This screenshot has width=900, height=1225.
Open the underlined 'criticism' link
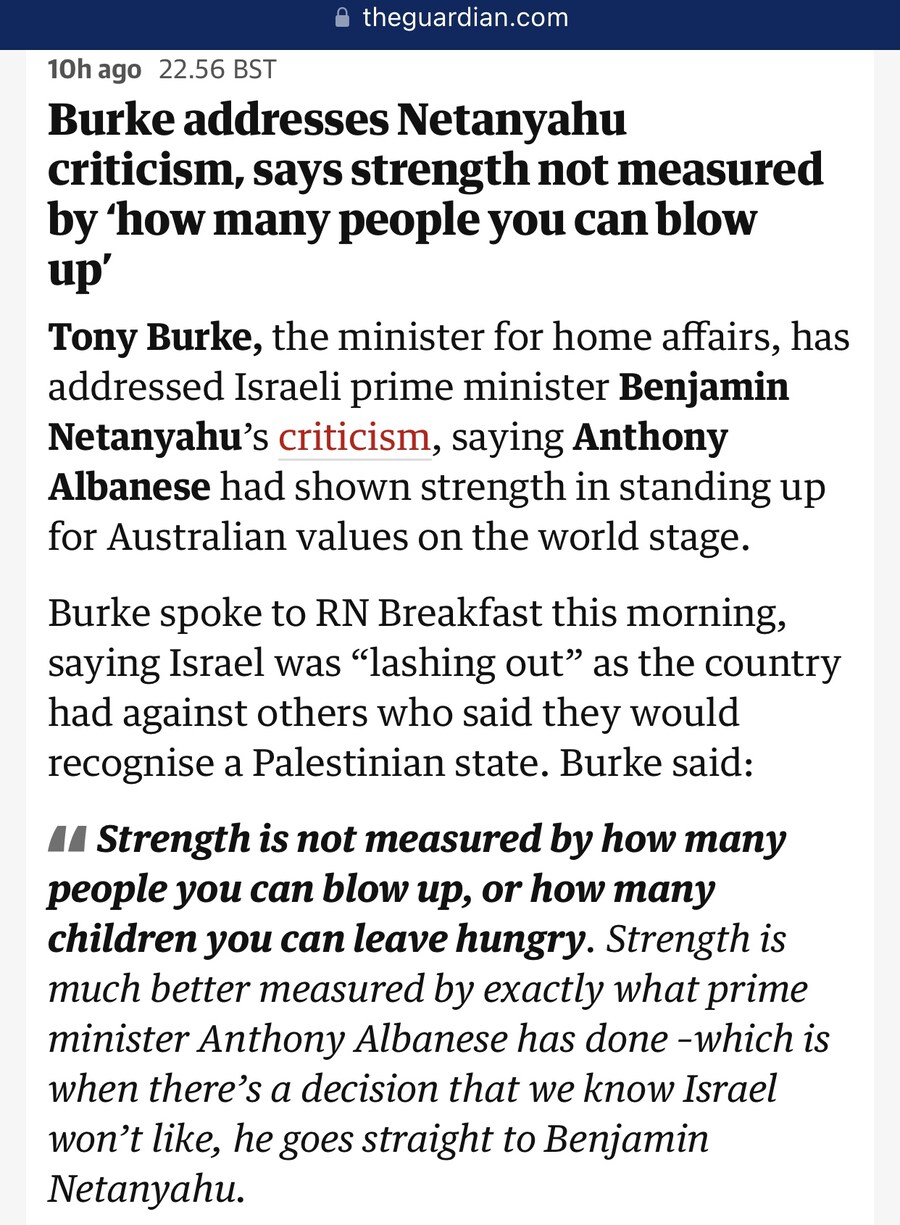click(354, 438)
